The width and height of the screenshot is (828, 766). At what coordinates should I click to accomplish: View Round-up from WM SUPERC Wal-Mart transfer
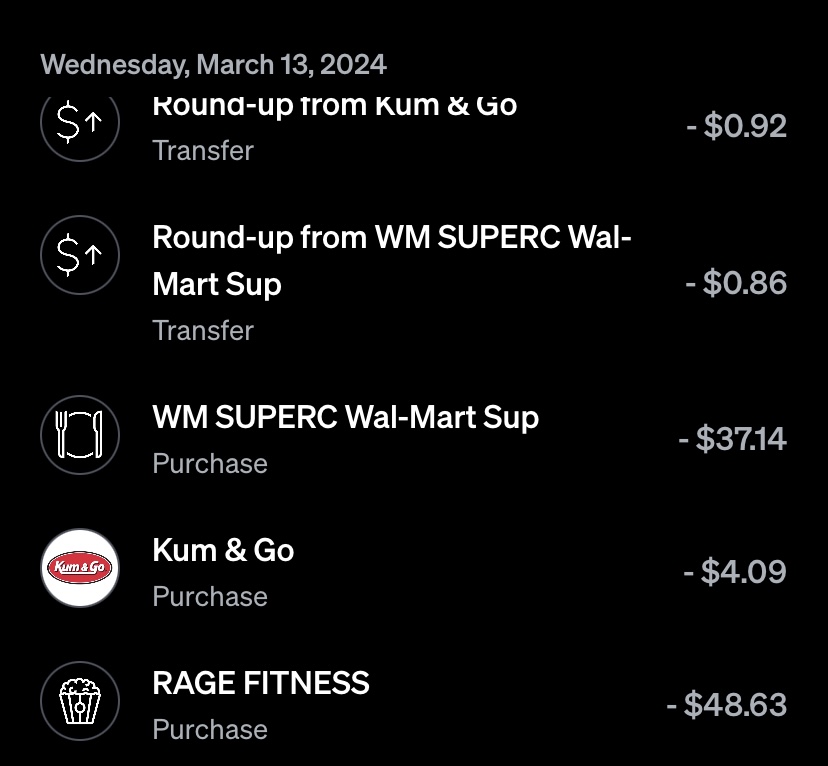tap(392, 282)
